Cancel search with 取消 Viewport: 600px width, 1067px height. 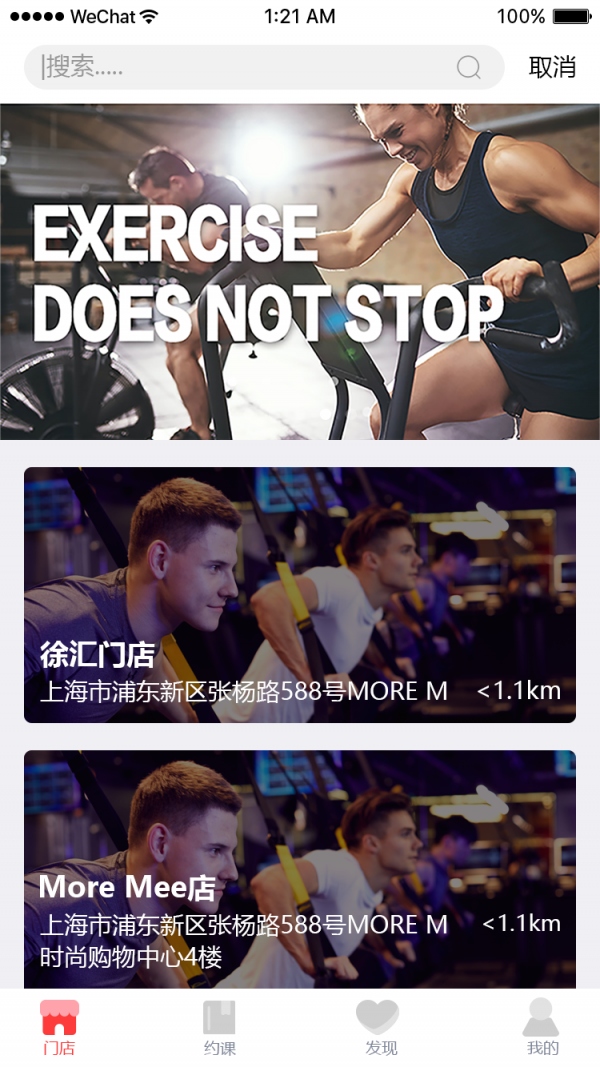tap(552, 67)
